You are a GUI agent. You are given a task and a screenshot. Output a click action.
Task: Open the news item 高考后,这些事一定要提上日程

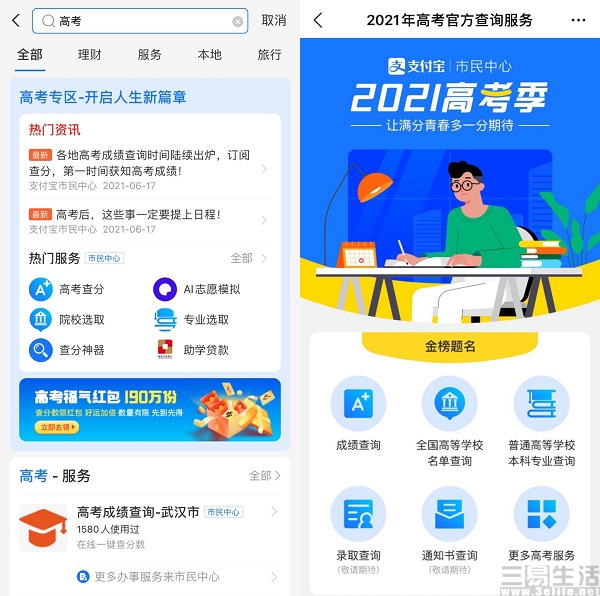(148, 220)
